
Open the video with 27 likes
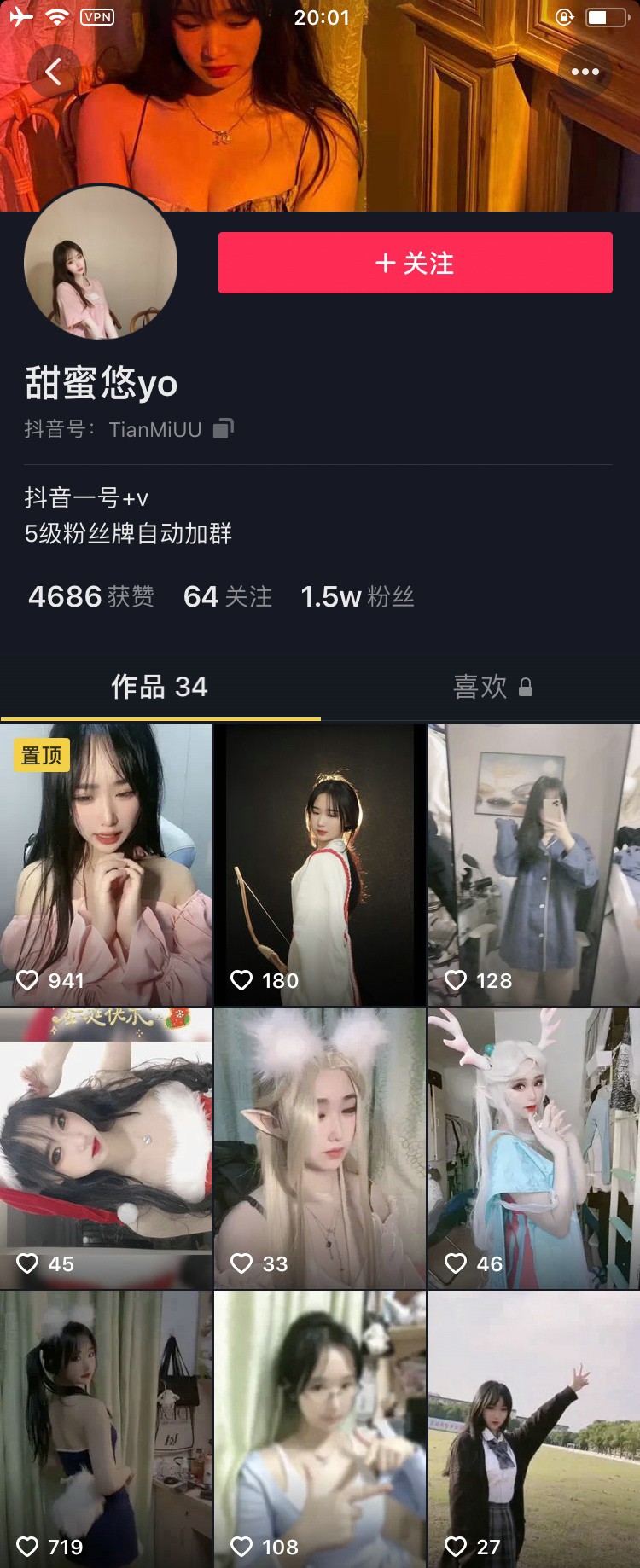(534, 1429)
